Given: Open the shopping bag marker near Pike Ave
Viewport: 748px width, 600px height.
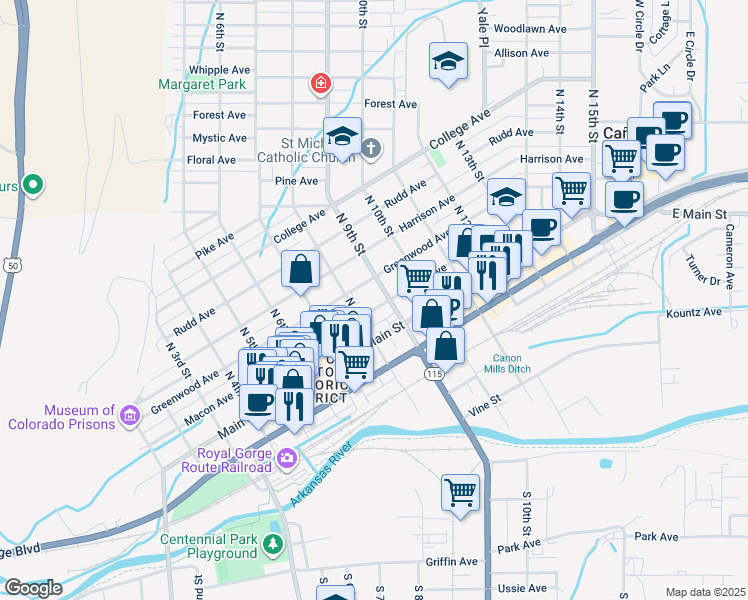Looking at the screenshot, I should coord(300,272).
